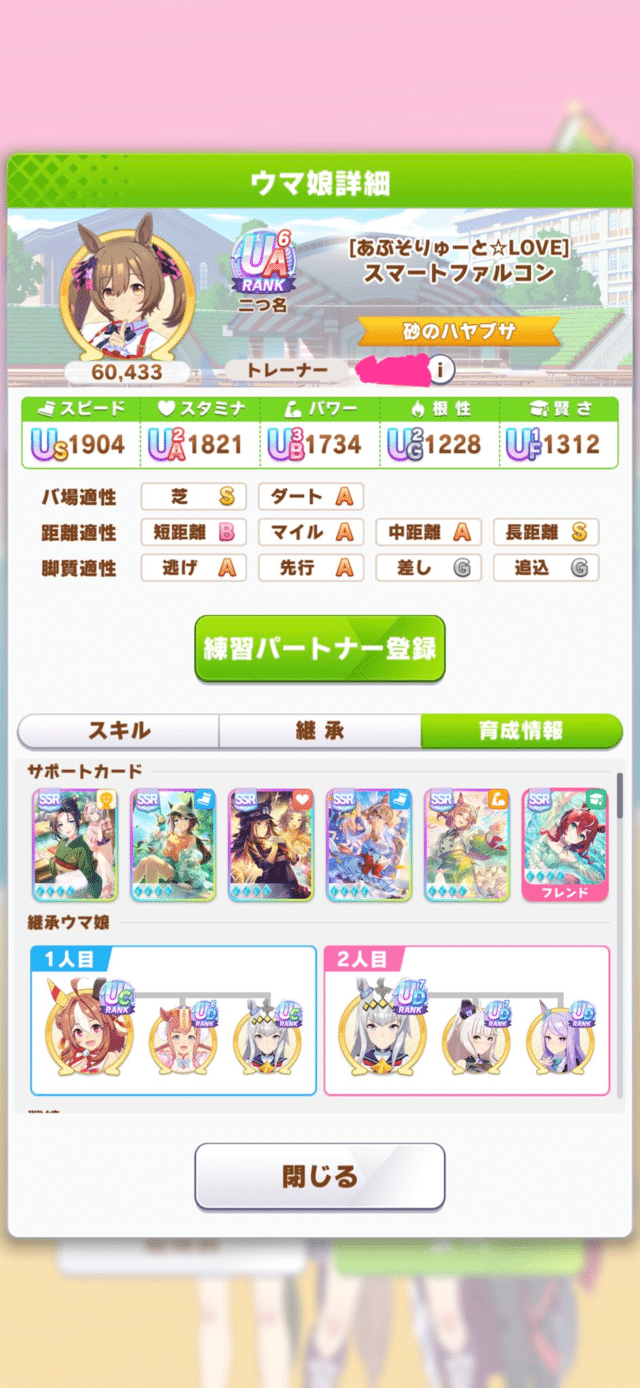Close the dialog with 閉じる
This screenshot has width=640, height=1388.
point(319,1176)
